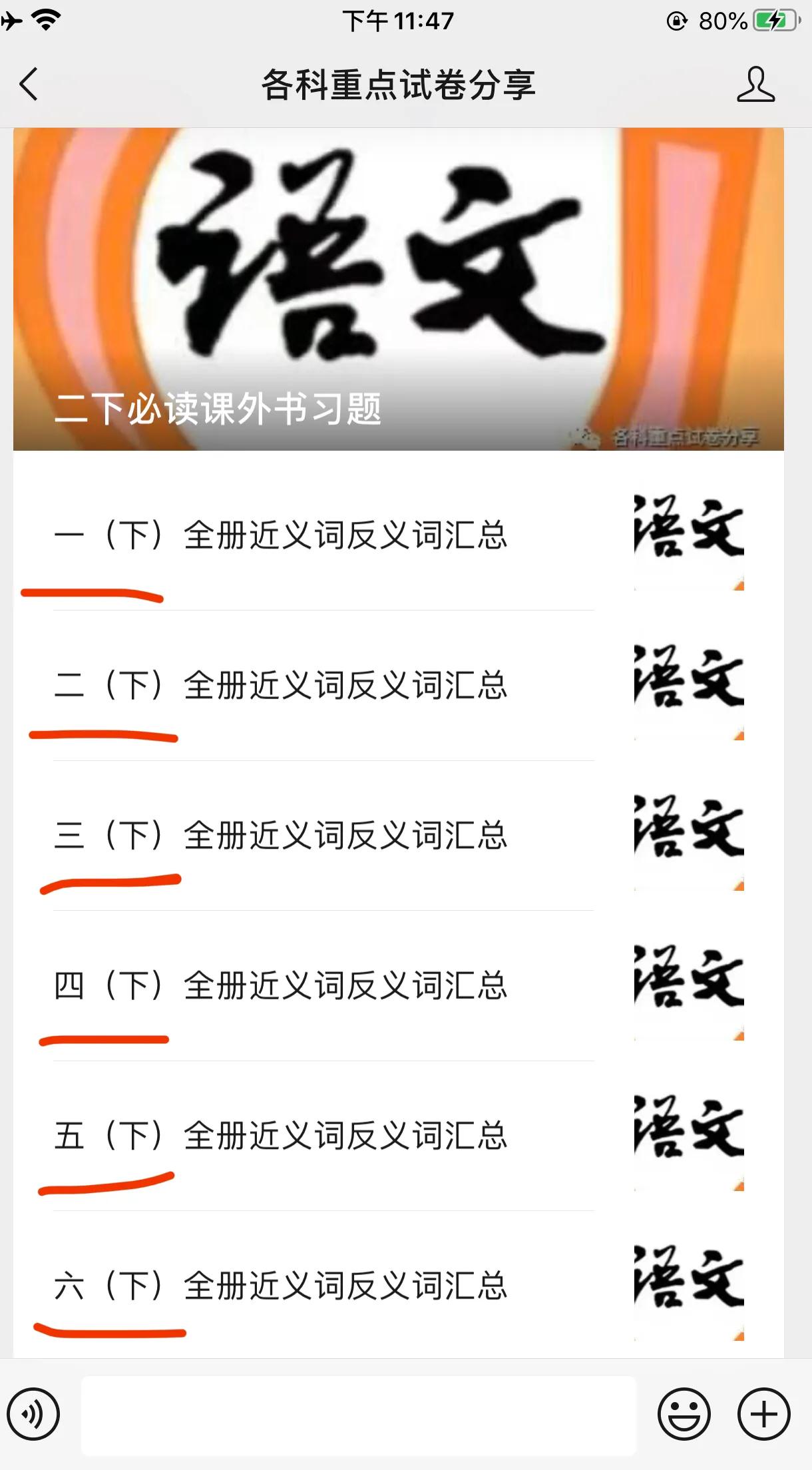Open 一（下）全册近义词反义词汇总
The height and width of the screenshot is (1470, 812).
(x=283, y=533)
